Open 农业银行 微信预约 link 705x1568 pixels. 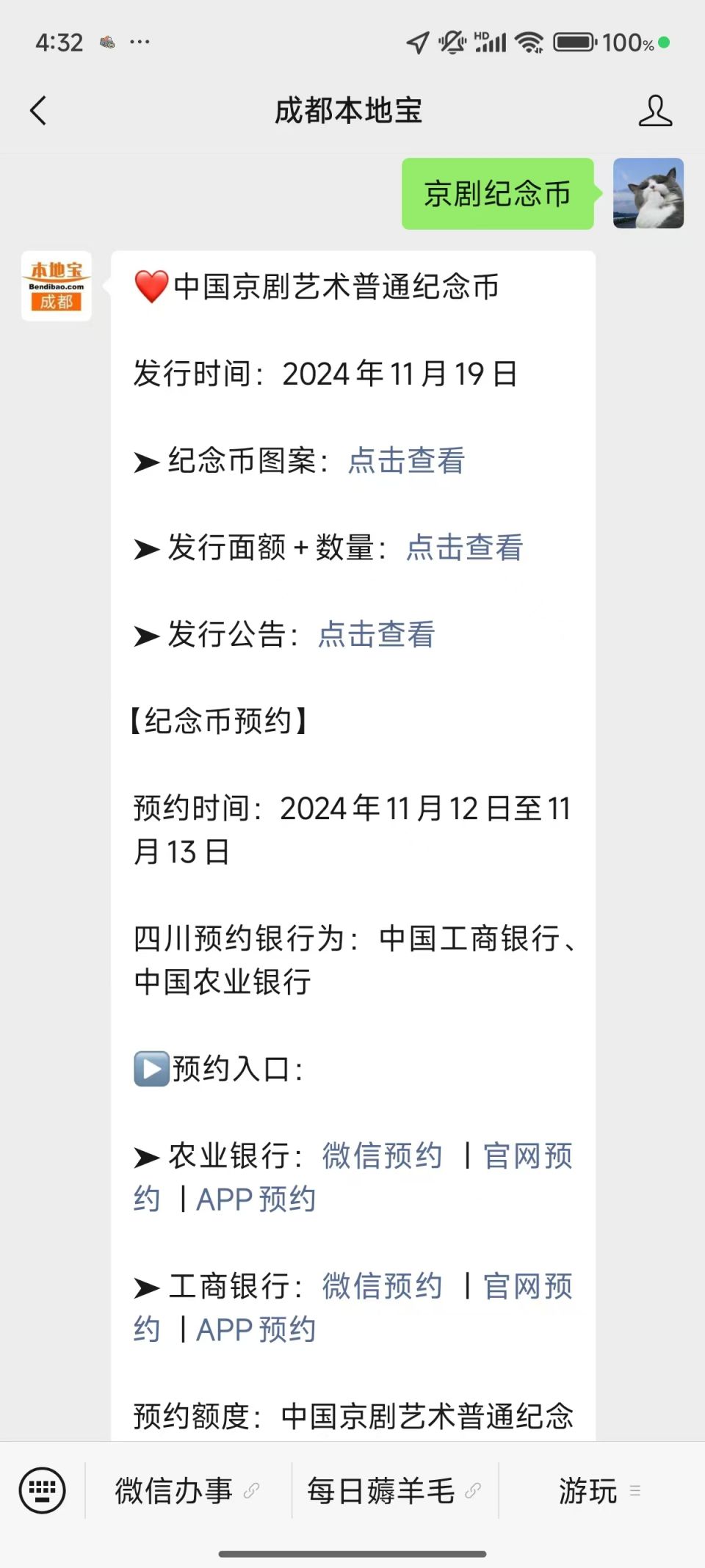click(x=382, y=1155)
